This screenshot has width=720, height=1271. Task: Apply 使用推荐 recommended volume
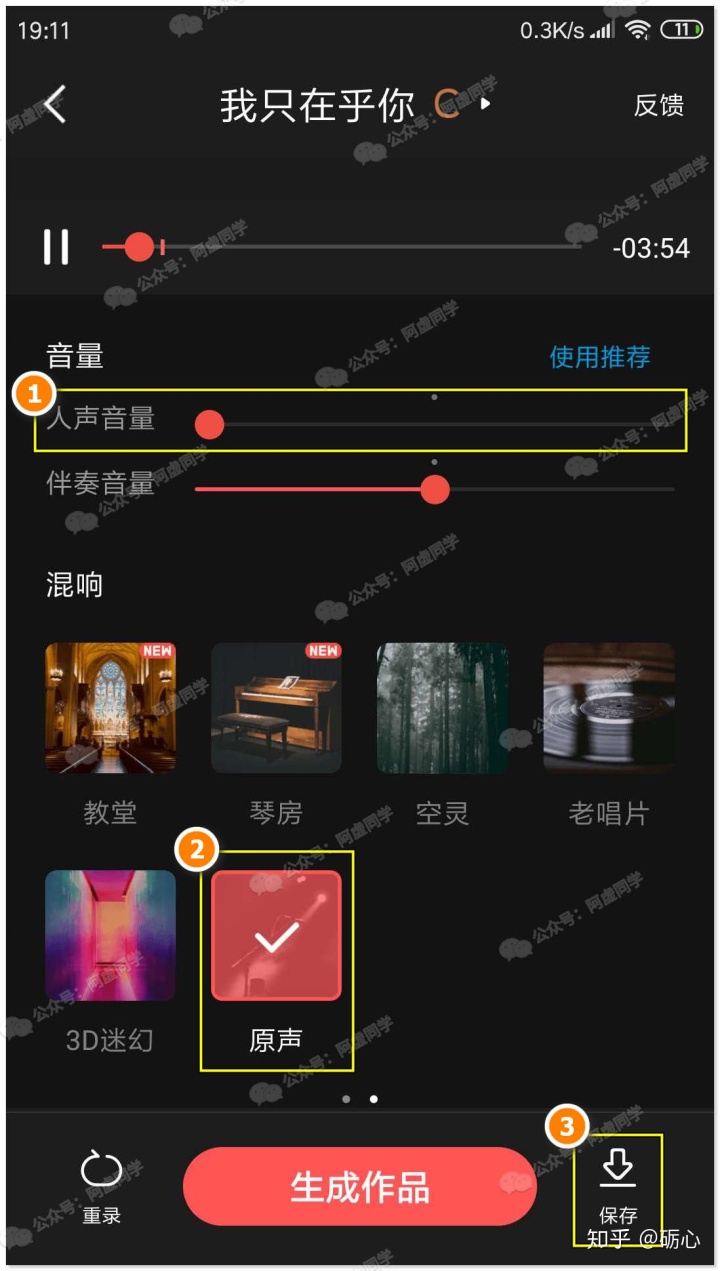click(x=599, y=357)
